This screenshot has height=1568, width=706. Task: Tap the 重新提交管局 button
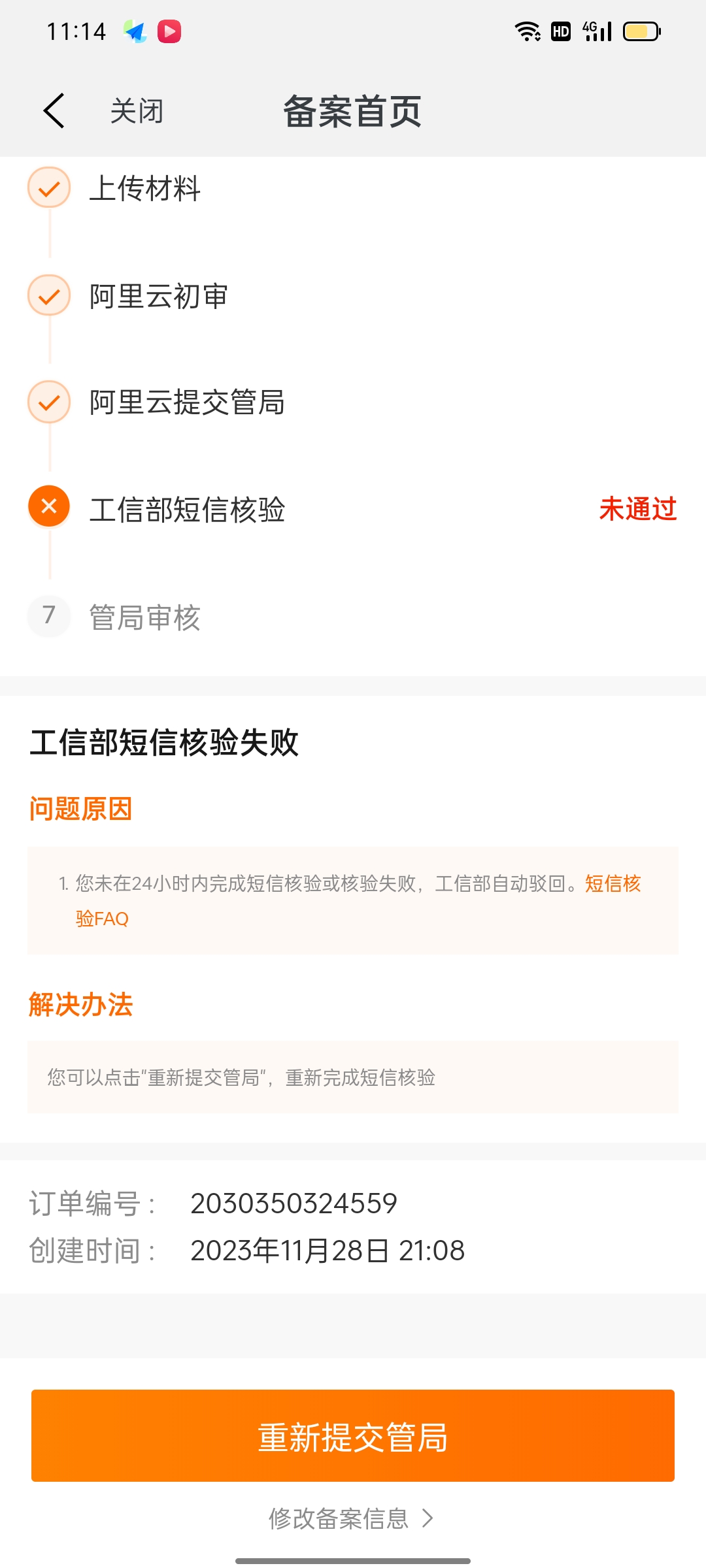[353, 1436]
